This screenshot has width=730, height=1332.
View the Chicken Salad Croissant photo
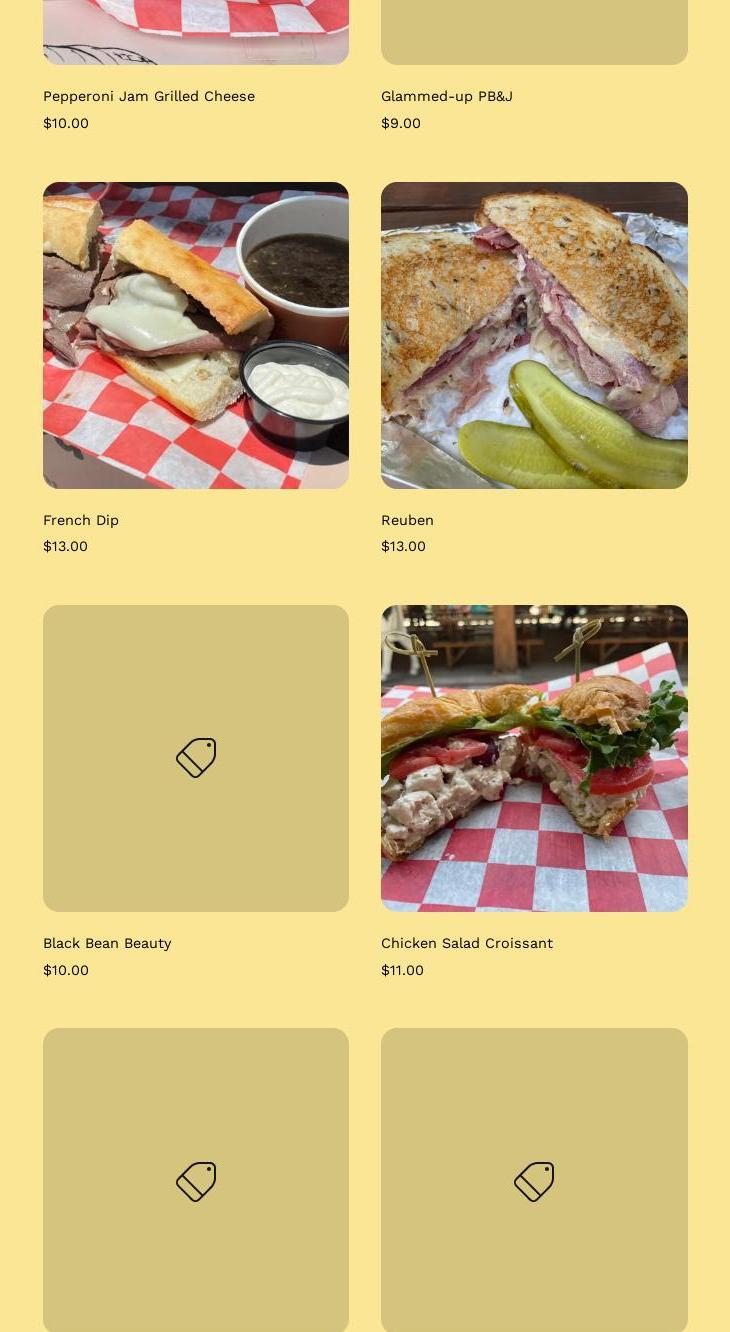click(534, 758)
